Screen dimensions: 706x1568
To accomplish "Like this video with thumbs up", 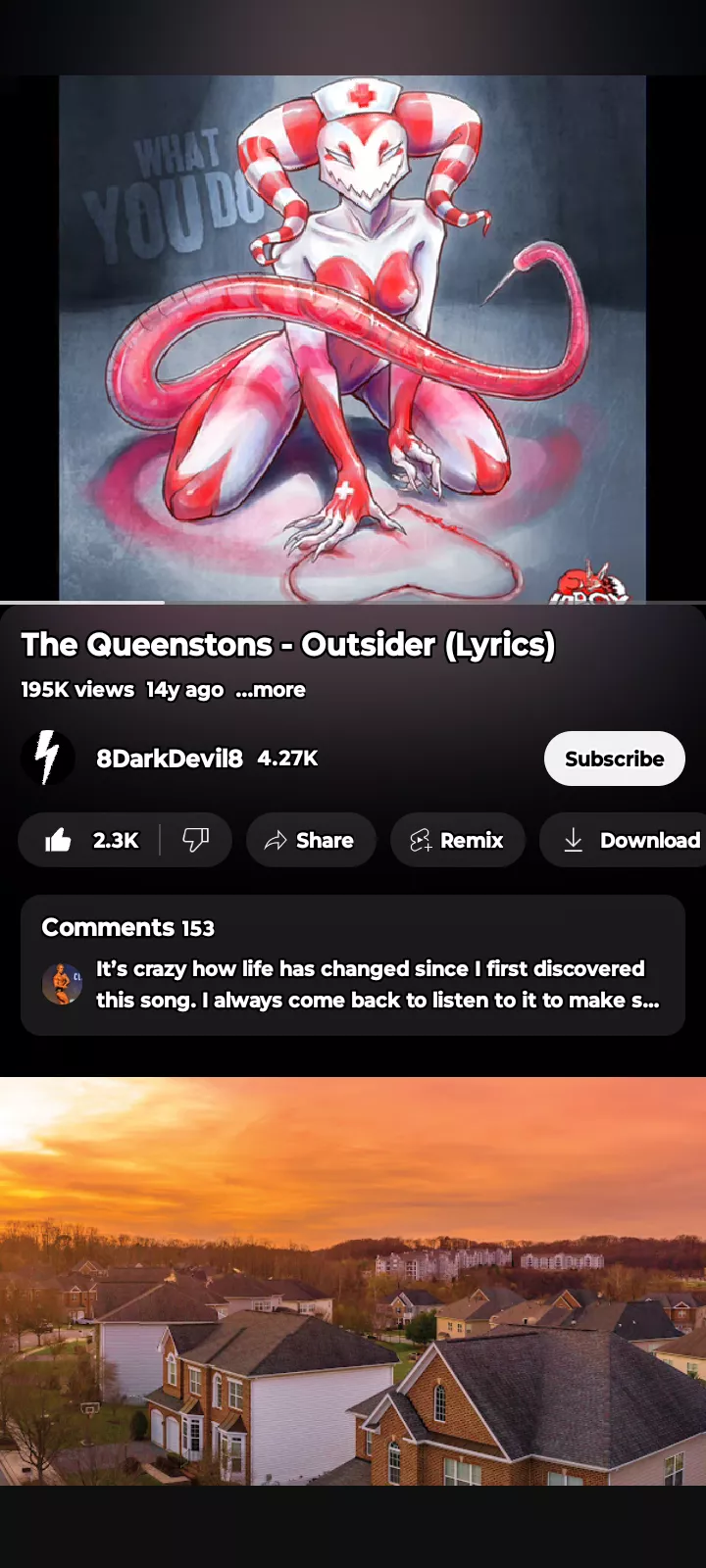I will [90, 841].
